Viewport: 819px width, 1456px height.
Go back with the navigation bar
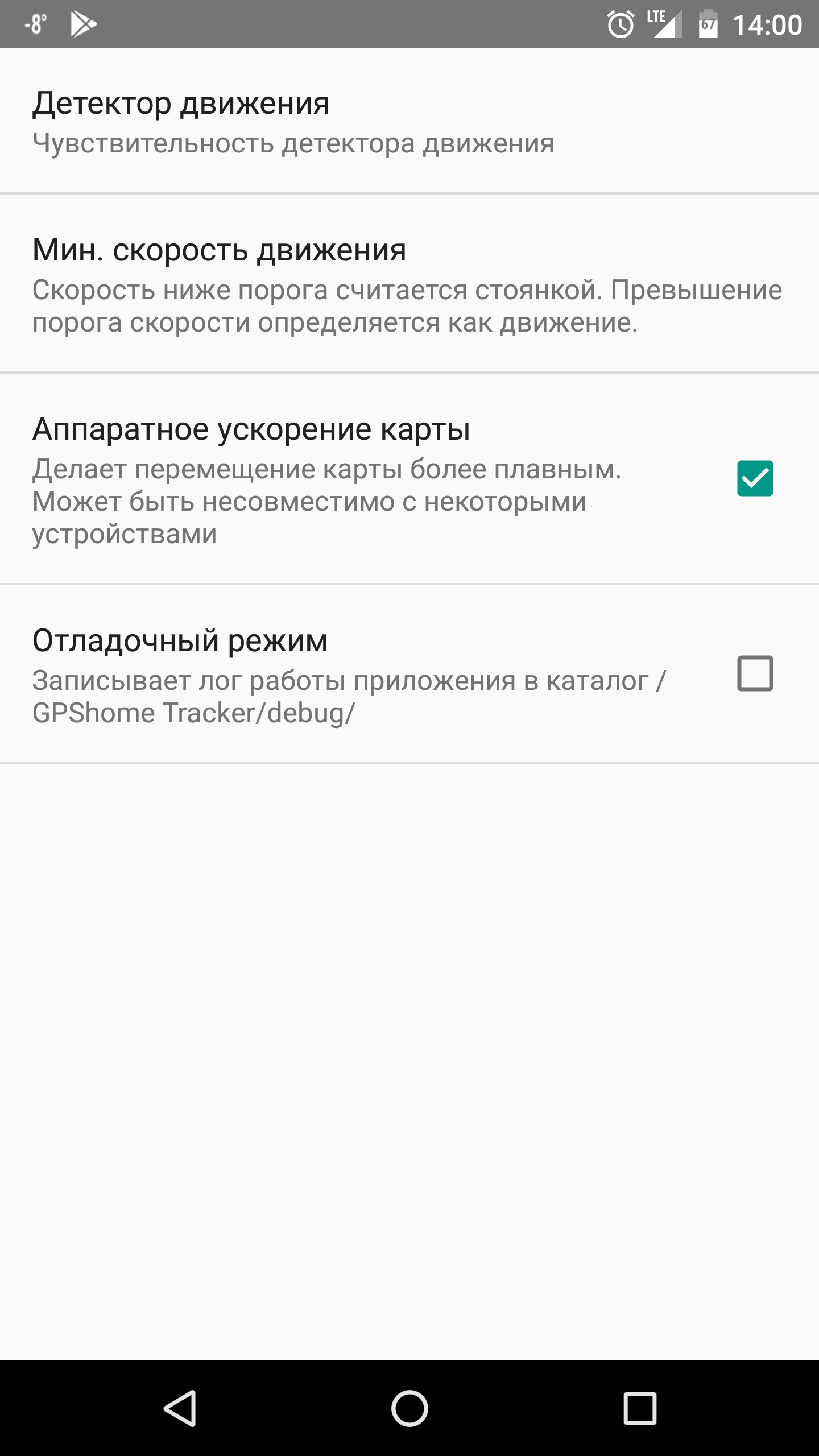tap(180, 1408)
